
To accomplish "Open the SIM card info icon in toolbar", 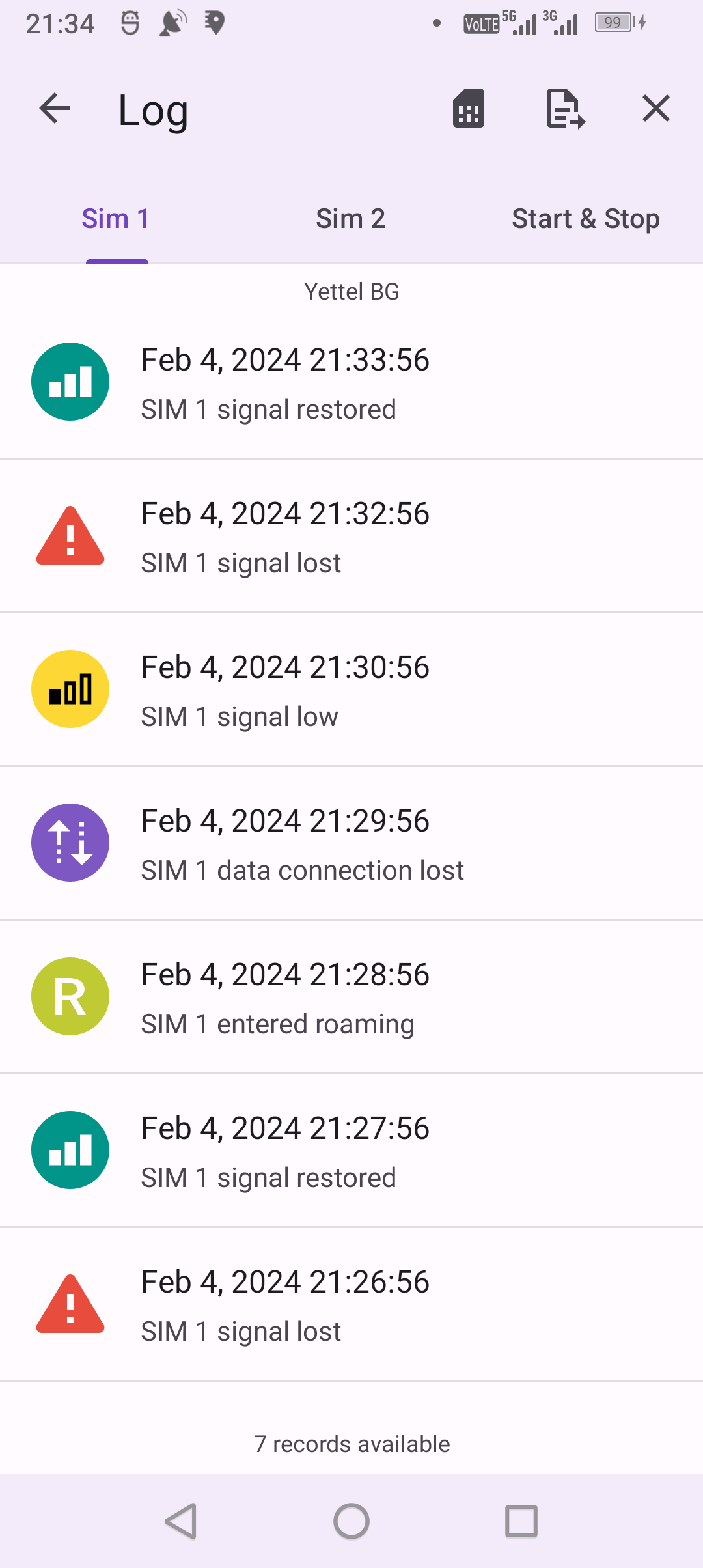I will point(468,109).
